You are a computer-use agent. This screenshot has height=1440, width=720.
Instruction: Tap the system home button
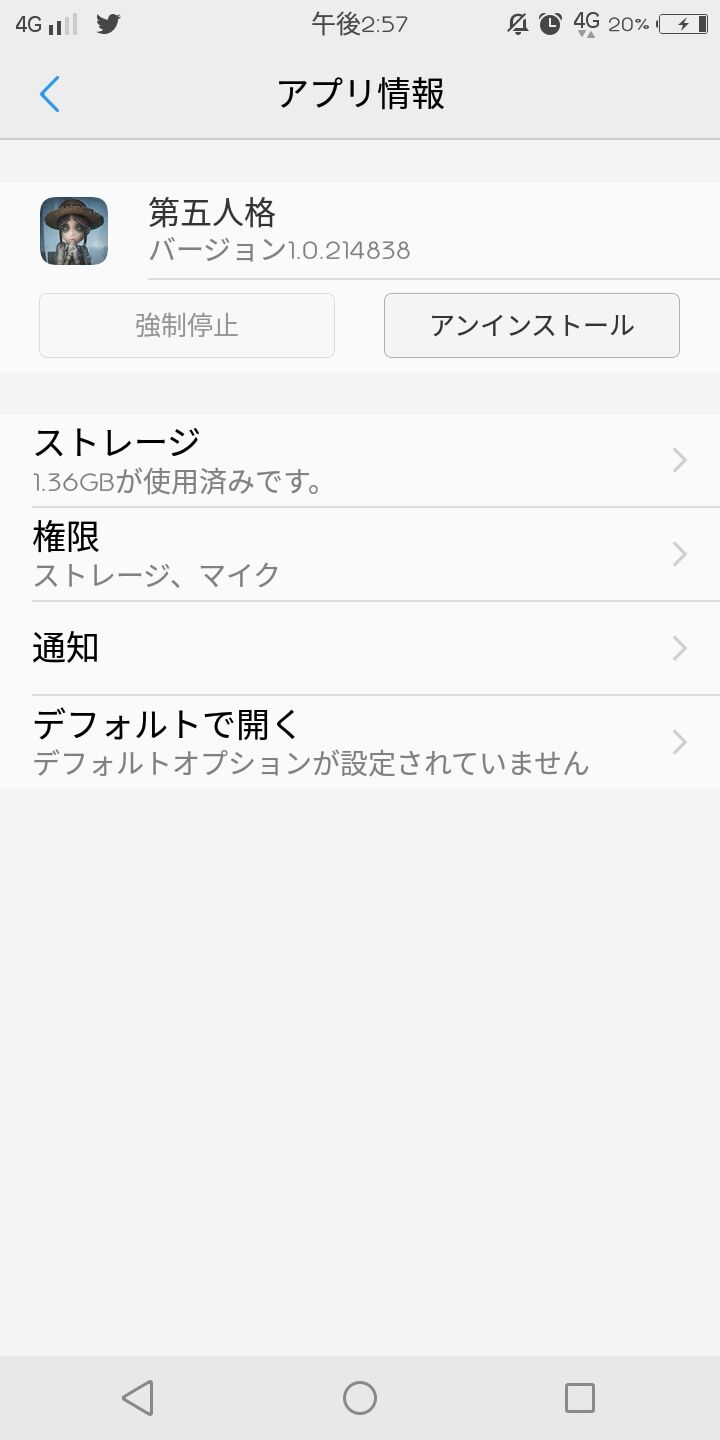[360, 1397]
